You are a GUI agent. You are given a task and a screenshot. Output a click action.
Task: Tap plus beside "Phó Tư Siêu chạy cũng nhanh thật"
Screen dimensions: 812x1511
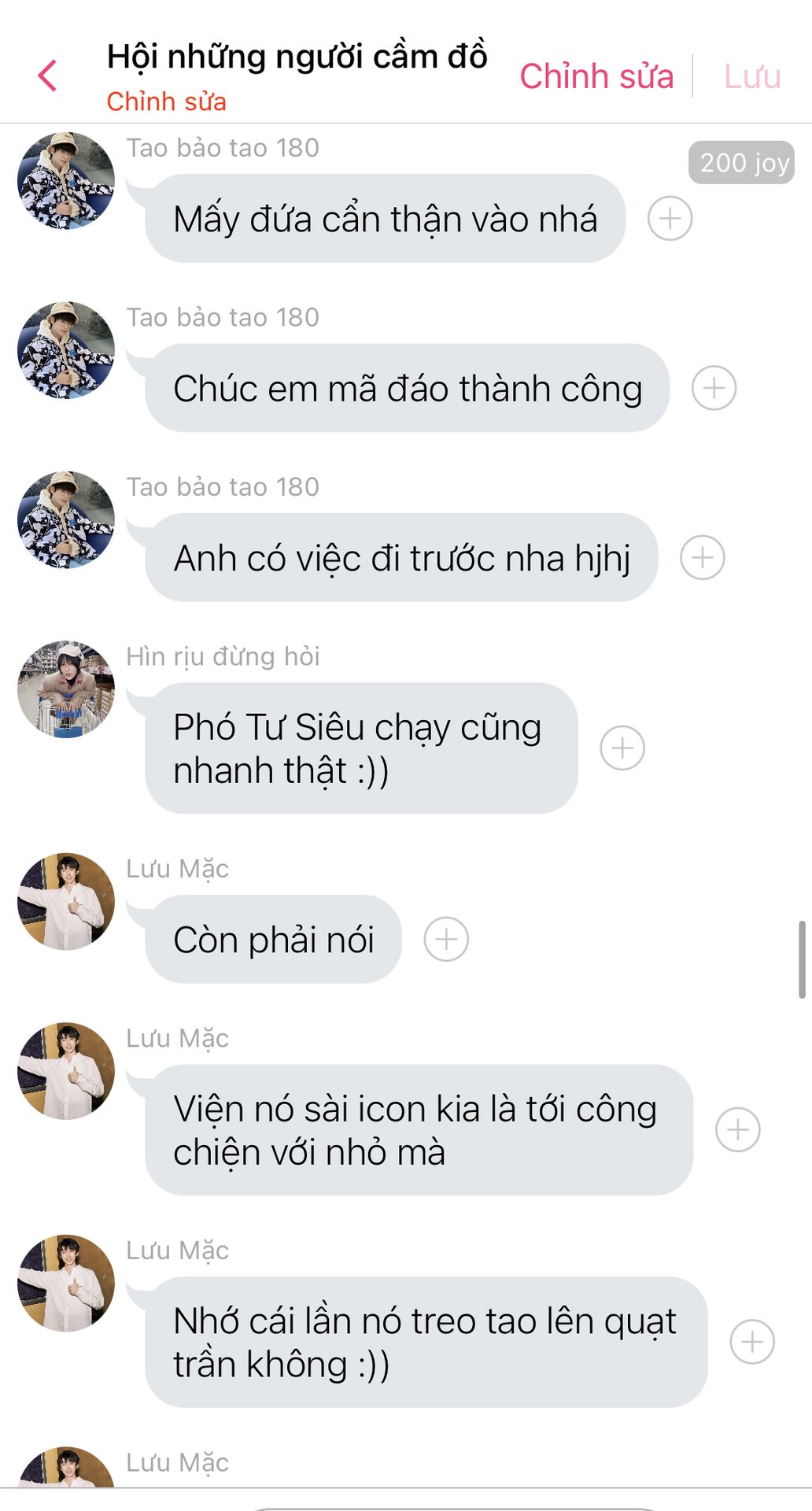tap(622, 748)
